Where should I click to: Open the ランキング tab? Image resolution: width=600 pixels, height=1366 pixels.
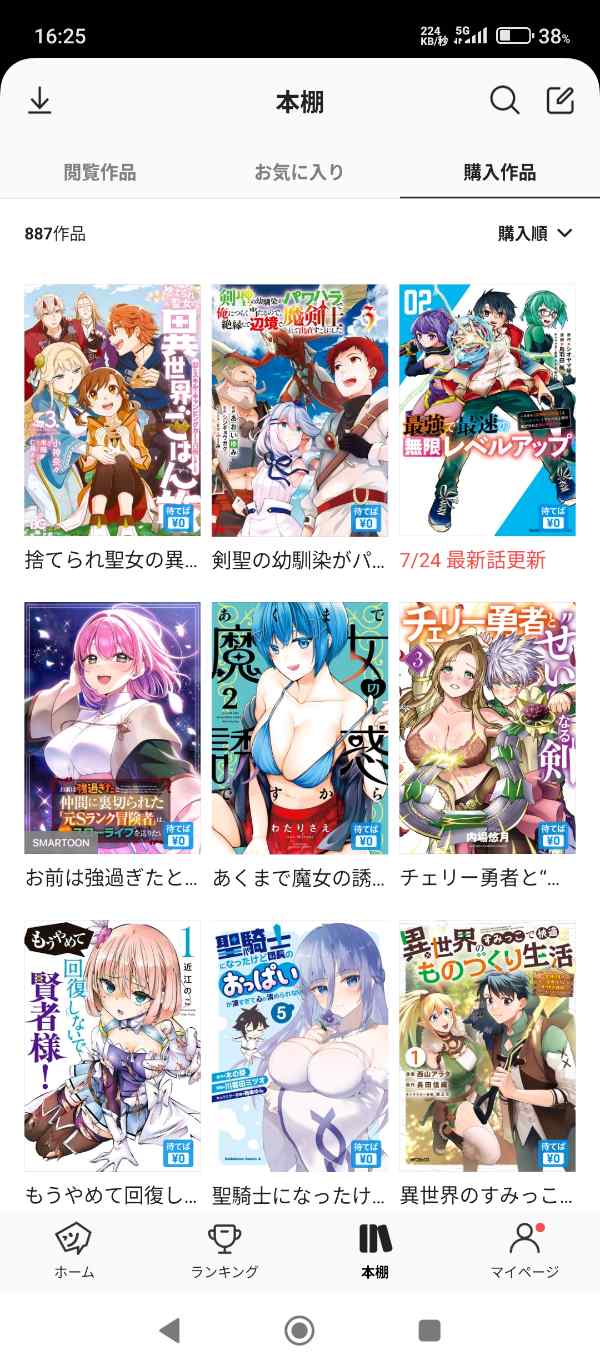point(224,1250)
